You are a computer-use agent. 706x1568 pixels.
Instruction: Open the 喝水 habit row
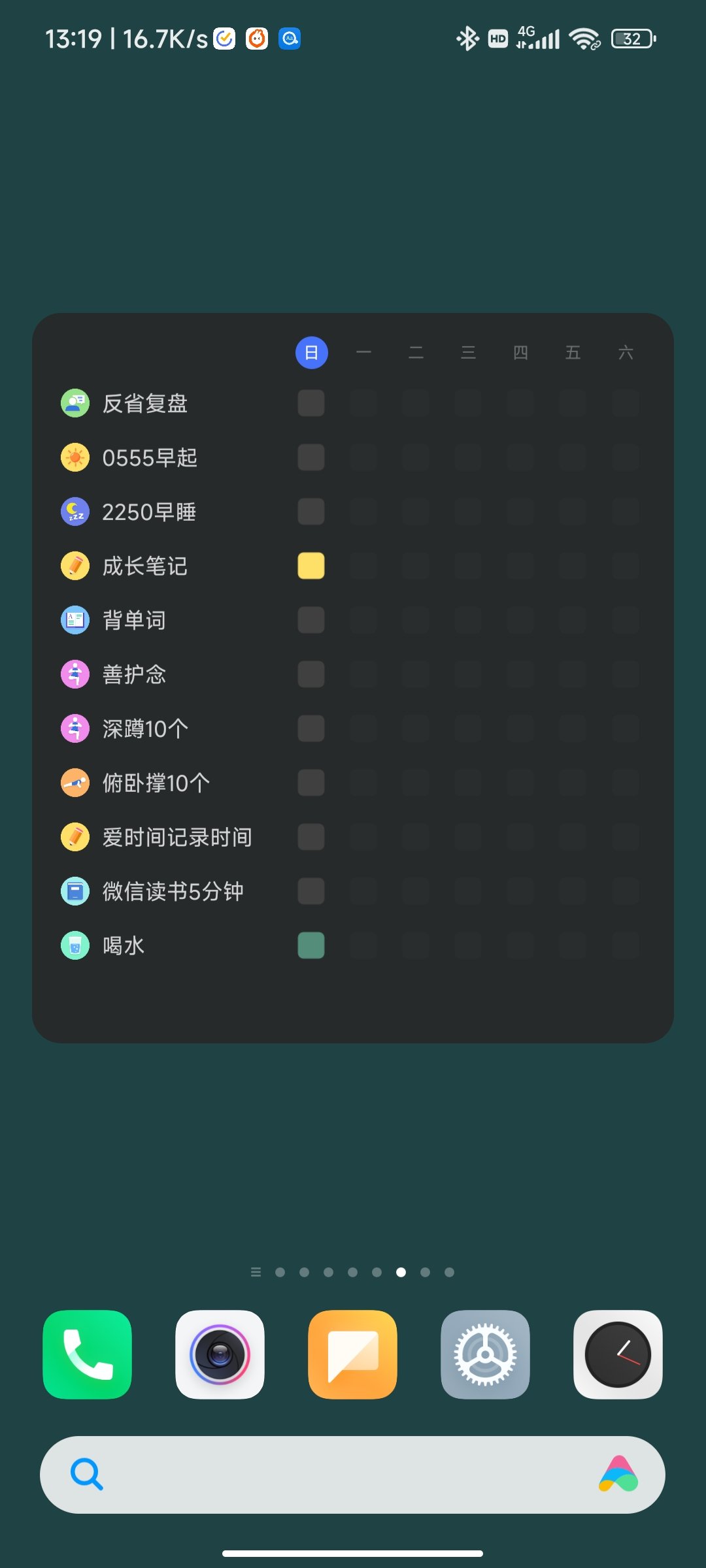coord(123,945)
